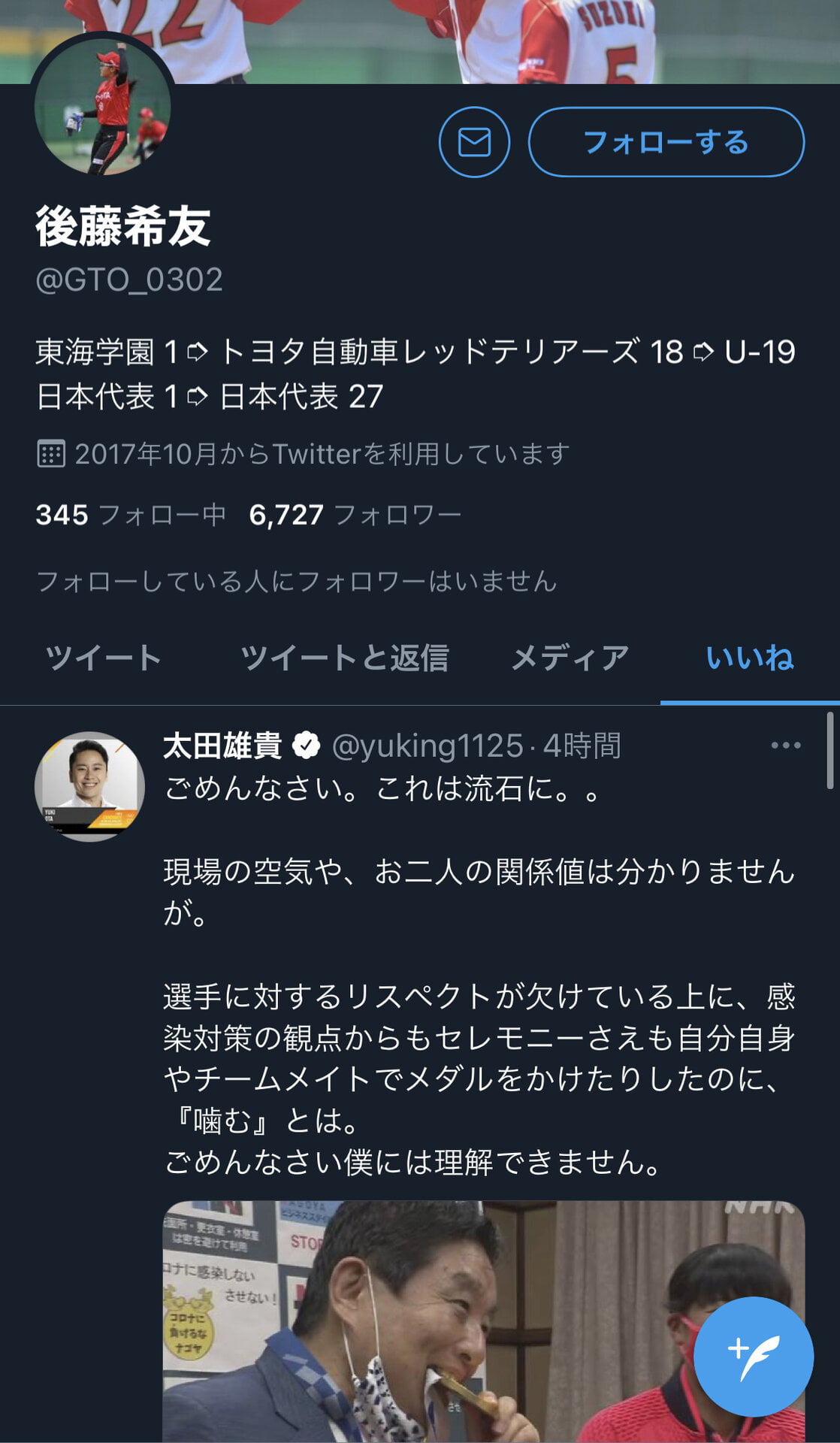This screenshot has width=840, height=1443.
Task: Open overflow menu on 太田雄貴's tweet
Action: (x=785, y=746)
